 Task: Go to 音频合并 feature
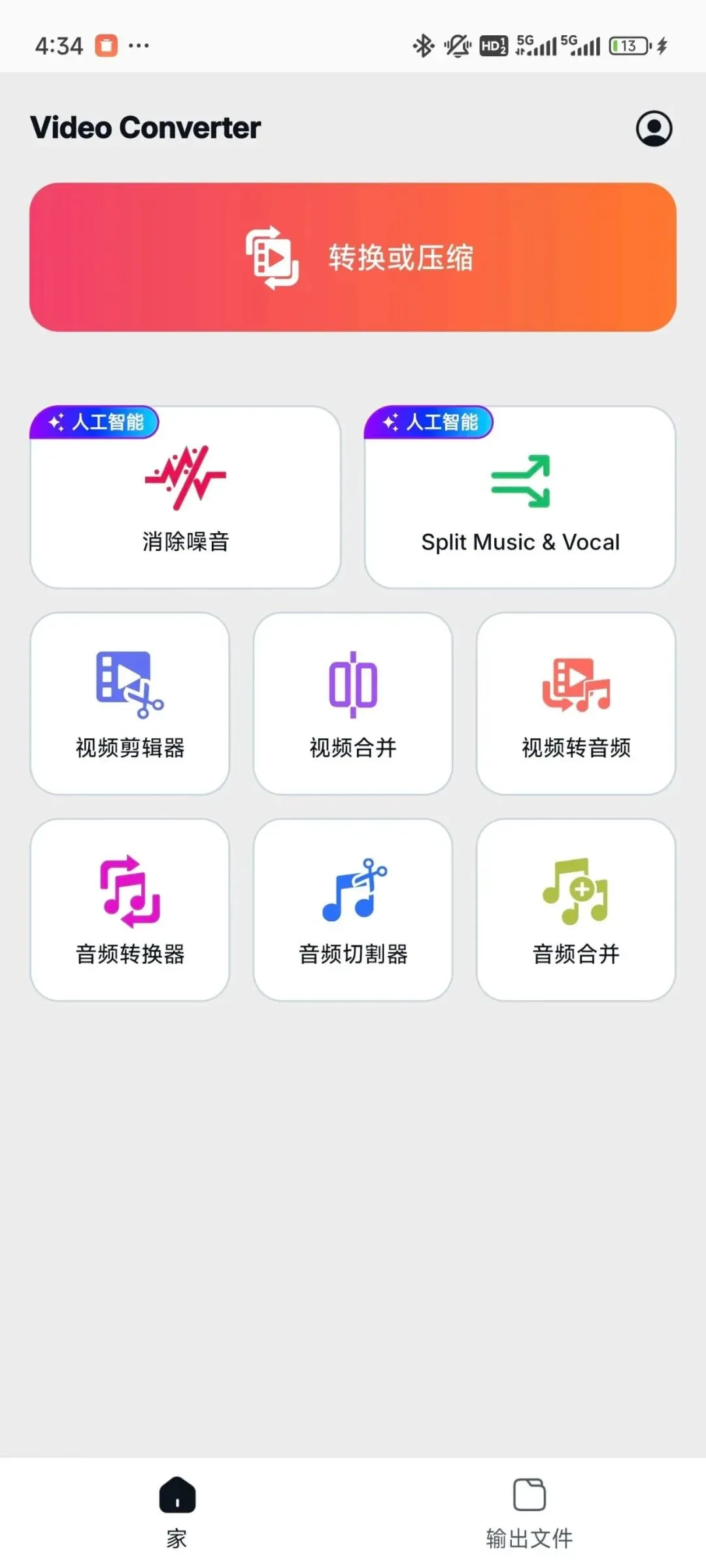coord(576,909)
